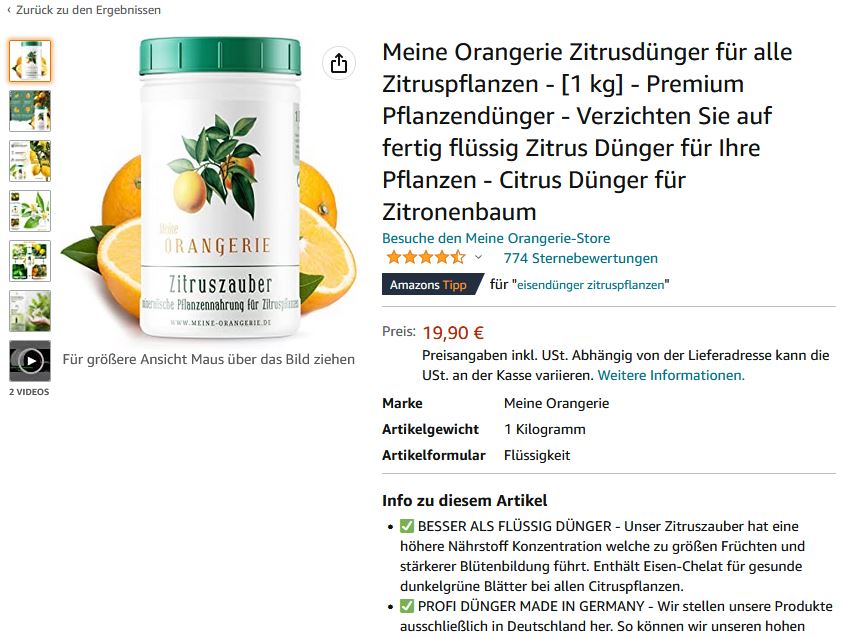Open the product videos thumbnail

pos(30,361)
